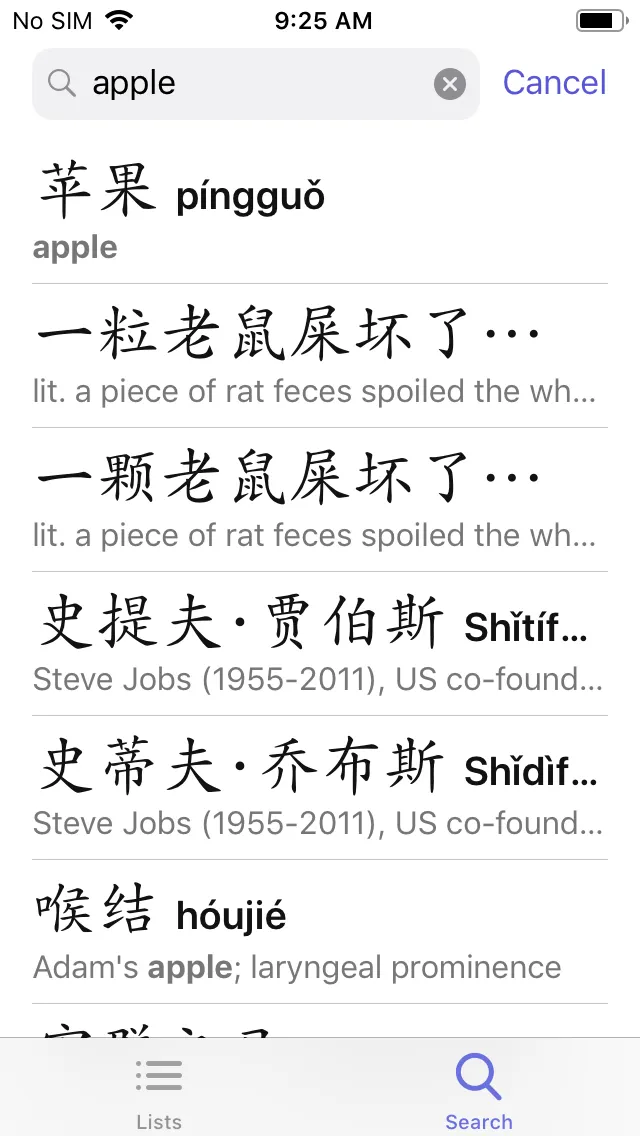
Task: Open the 苹果 píngguǒ entry
Action: (x=320, y=214)
